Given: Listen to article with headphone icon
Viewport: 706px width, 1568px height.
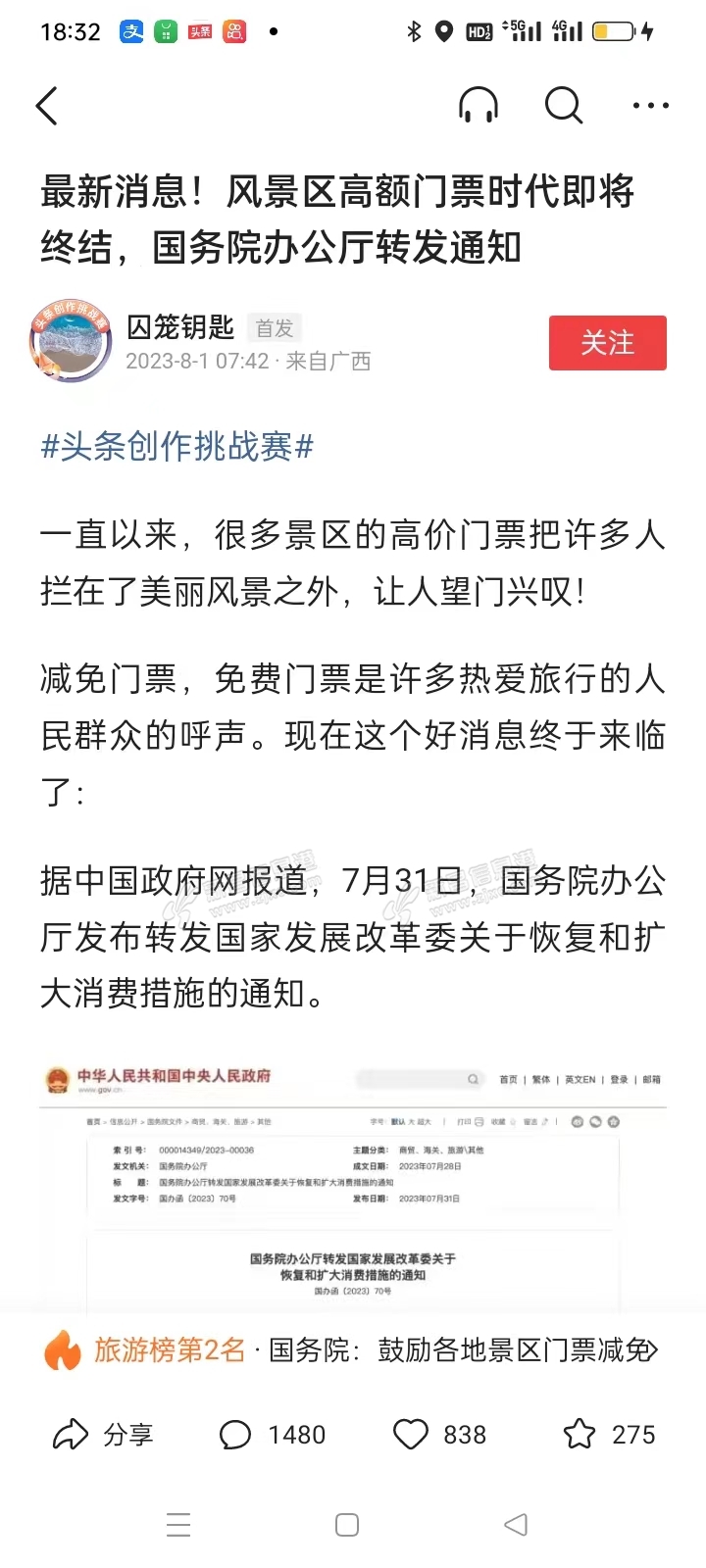Looking at the screenshot, I should point(479,105).
